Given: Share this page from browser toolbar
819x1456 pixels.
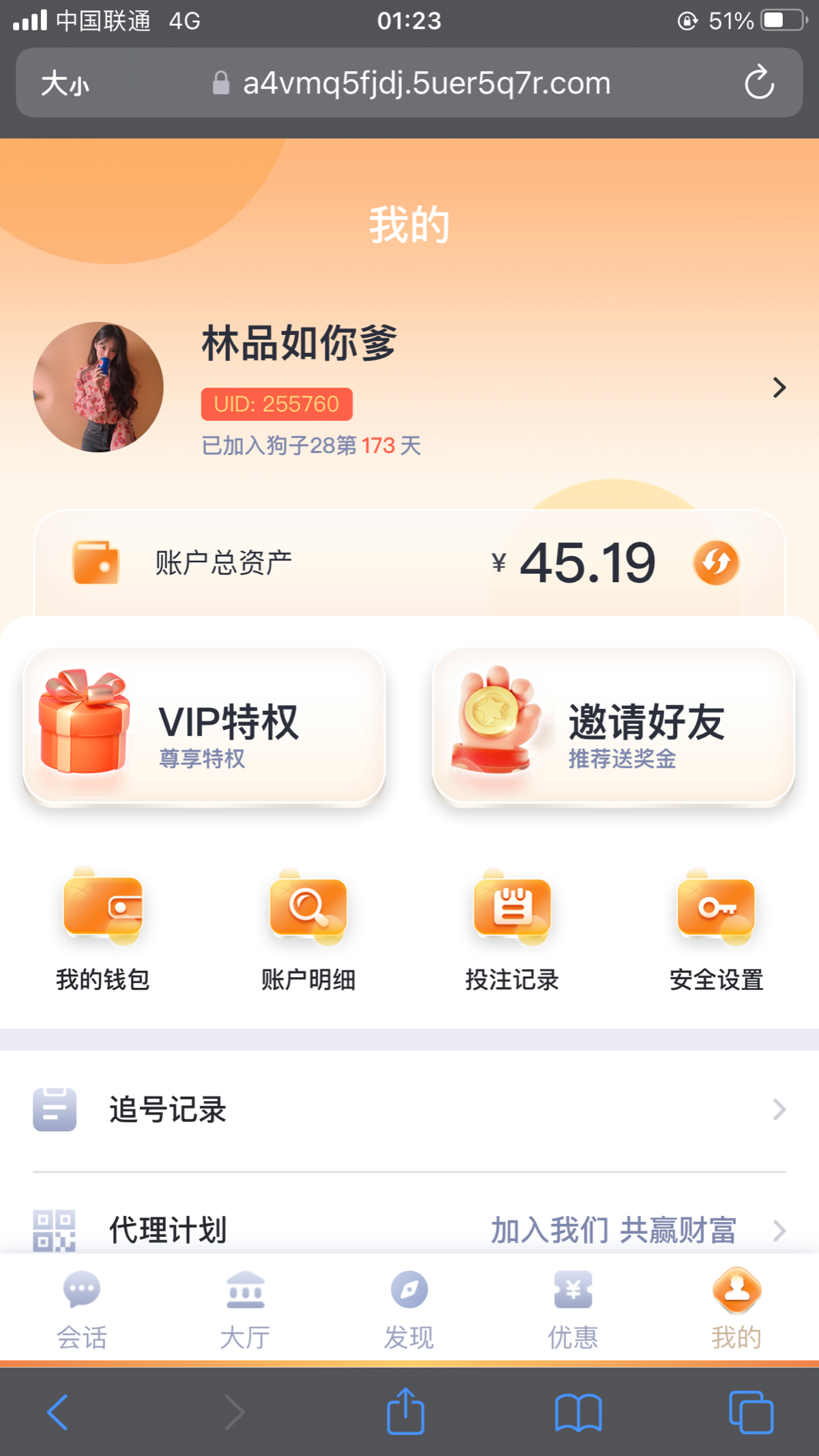Looking at the screenshot, I should coord(406,1411).
